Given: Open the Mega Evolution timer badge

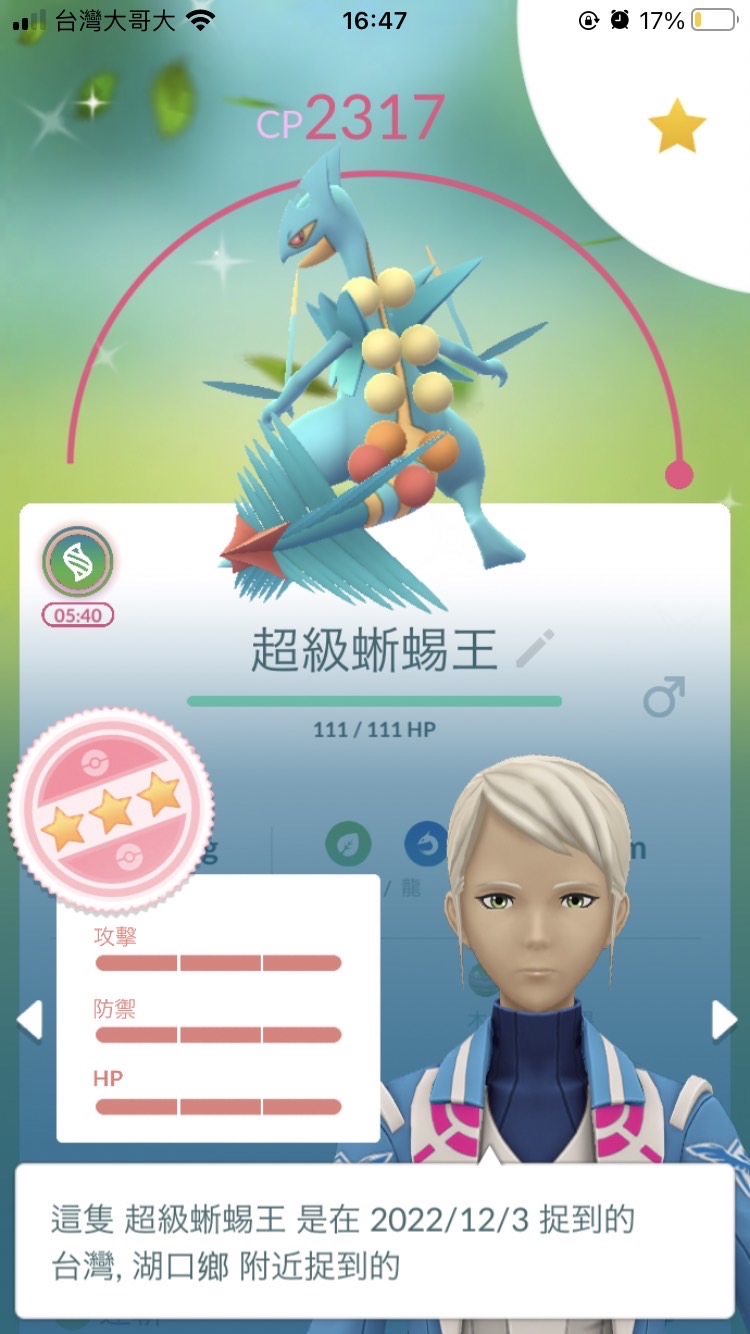Looking at the screenshot, I should click(78, 565).
